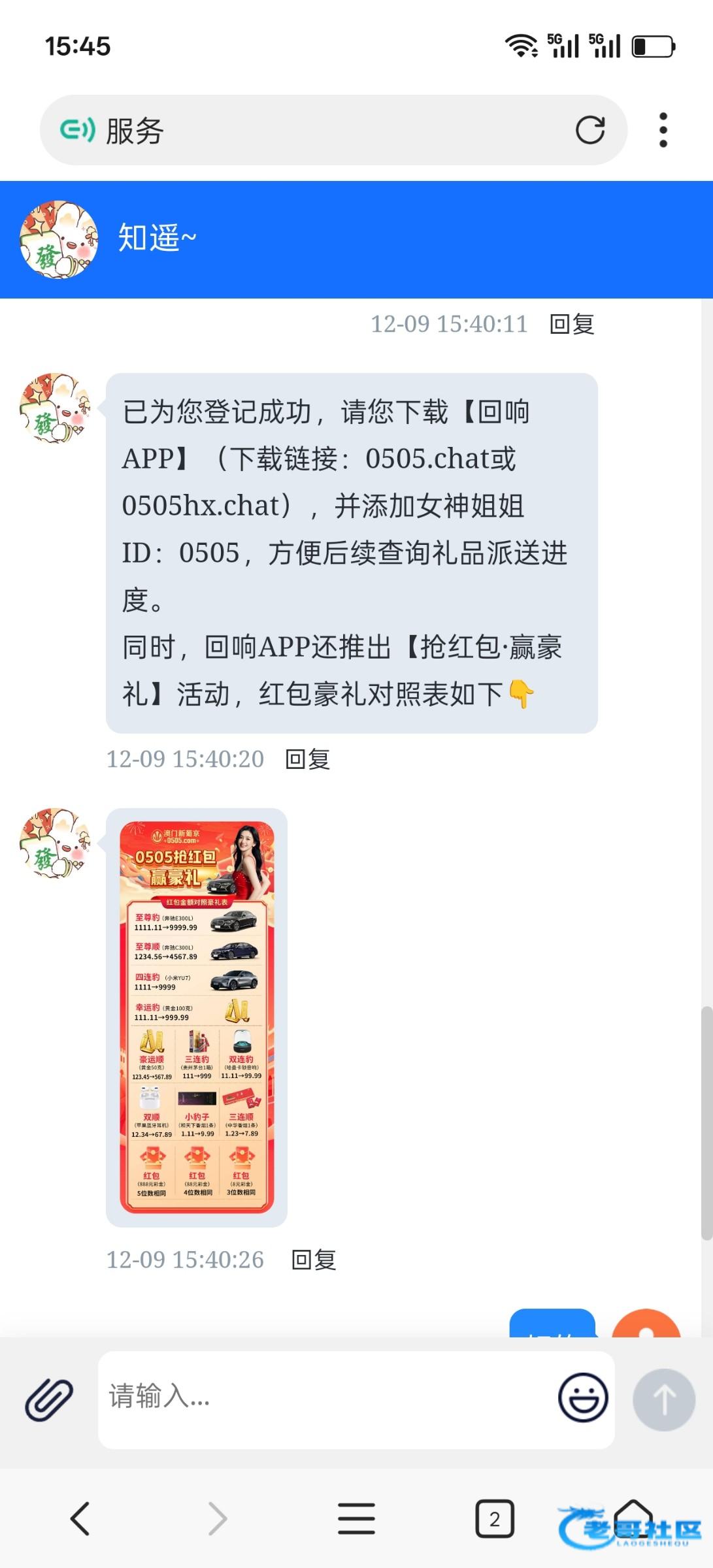Go to the browser home page

(633, 1518)
